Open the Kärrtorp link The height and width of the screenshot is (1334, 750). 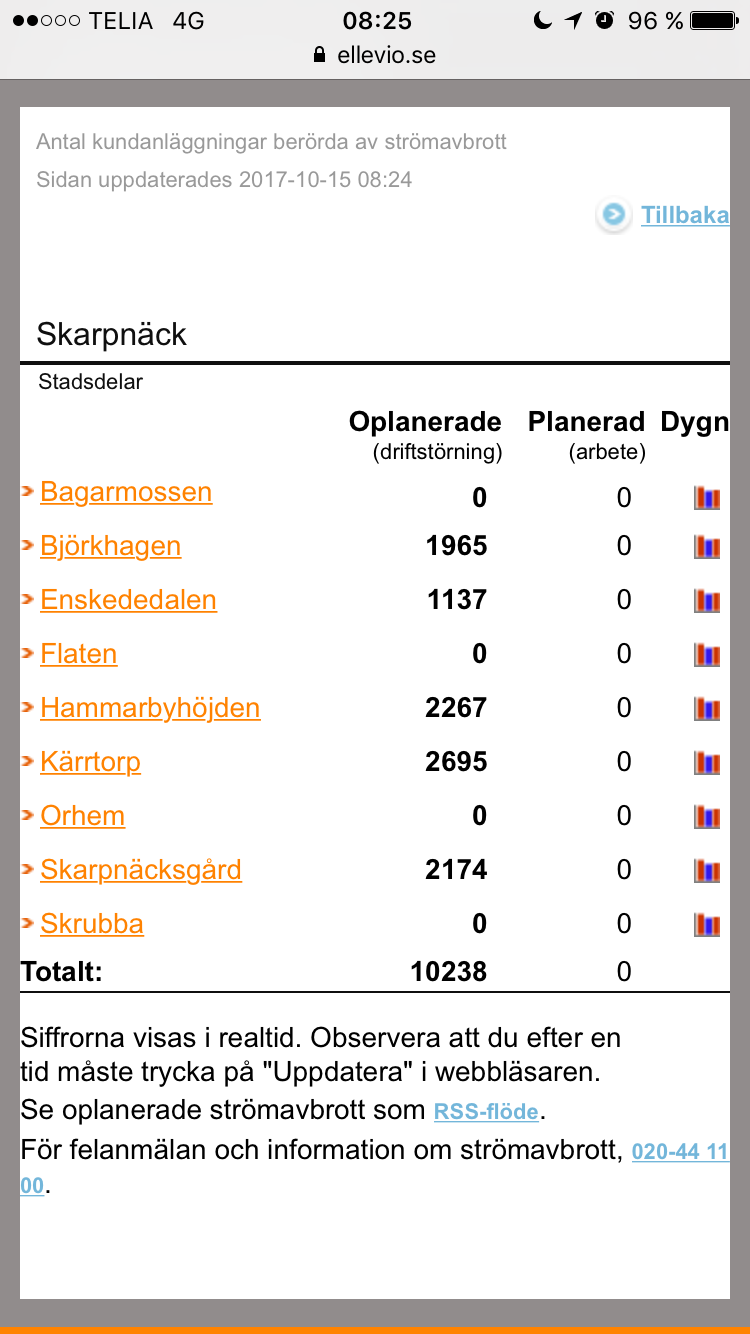click(x=90, y=762)
